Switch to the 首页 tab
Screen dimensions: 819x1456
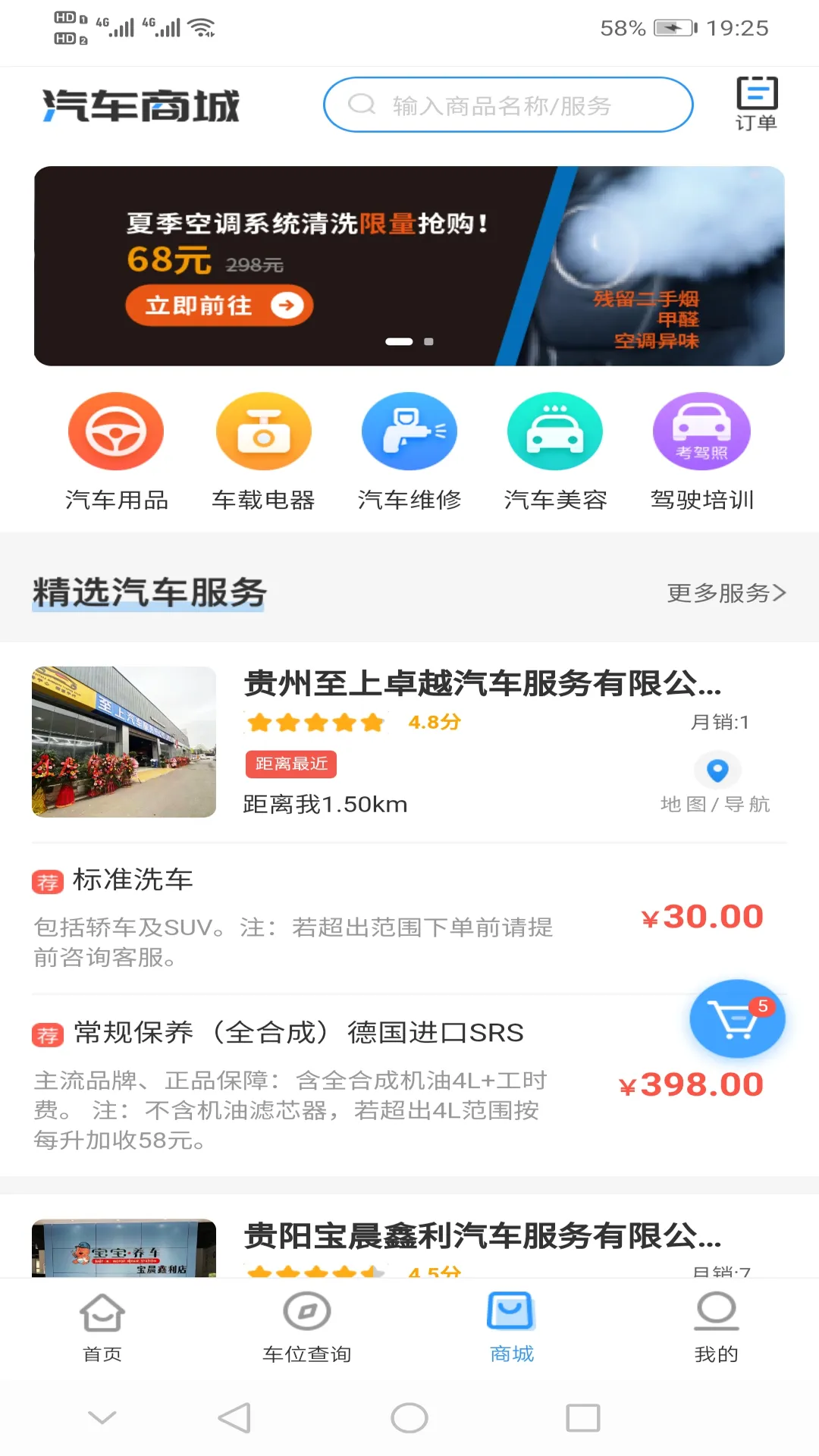[102, 1327]
